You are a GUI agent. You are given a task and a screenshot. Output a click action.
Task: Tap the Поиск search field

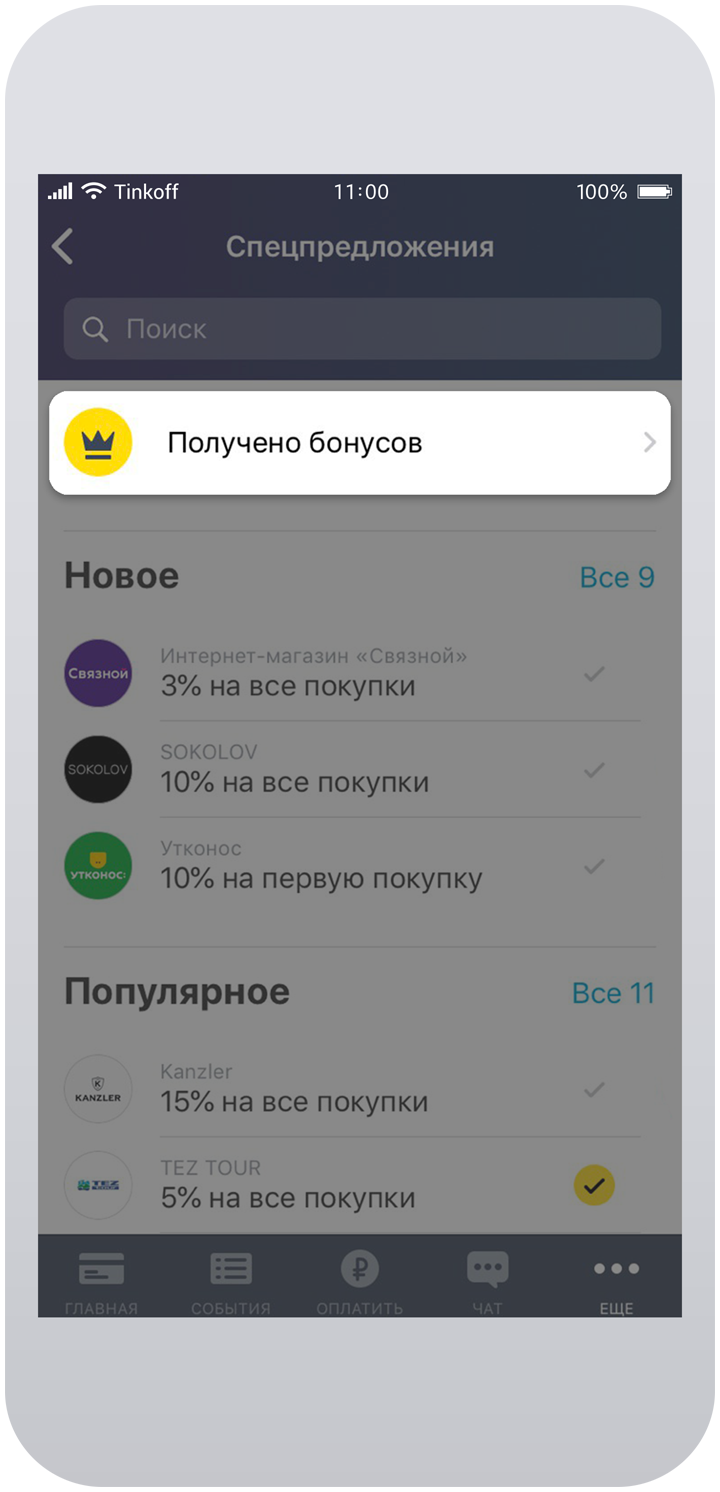362,329
